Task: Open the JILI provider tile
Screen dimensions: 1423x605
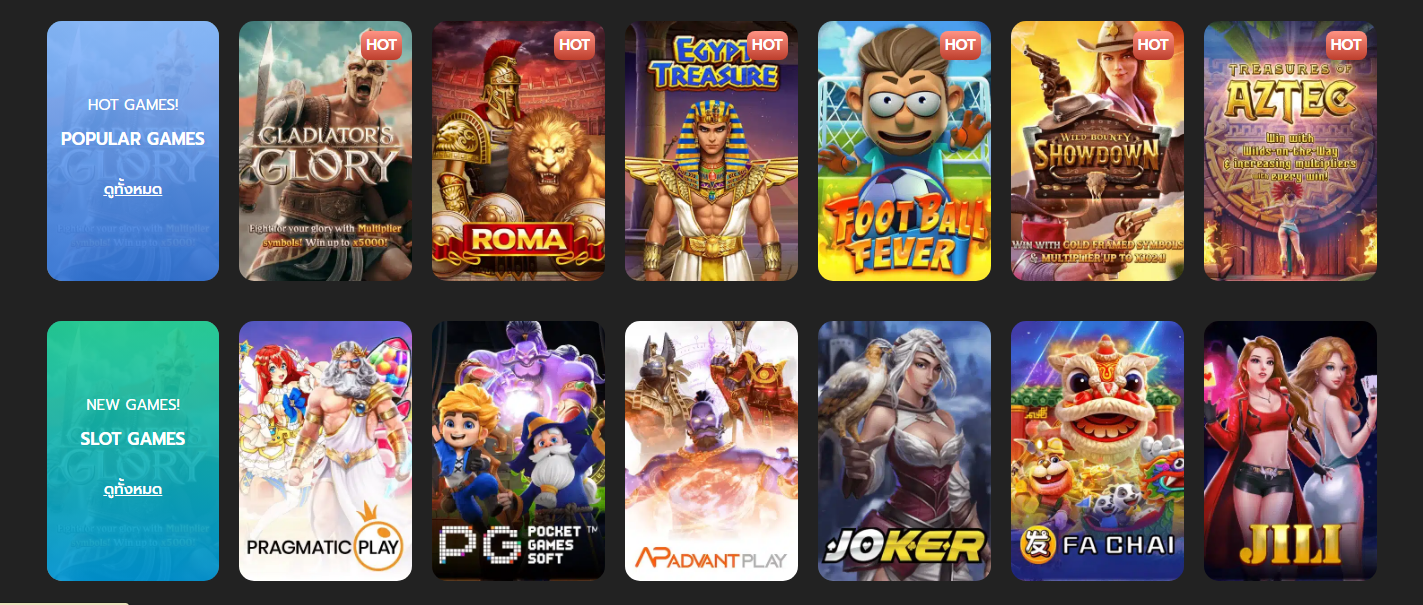Action: coord(1290,451)
